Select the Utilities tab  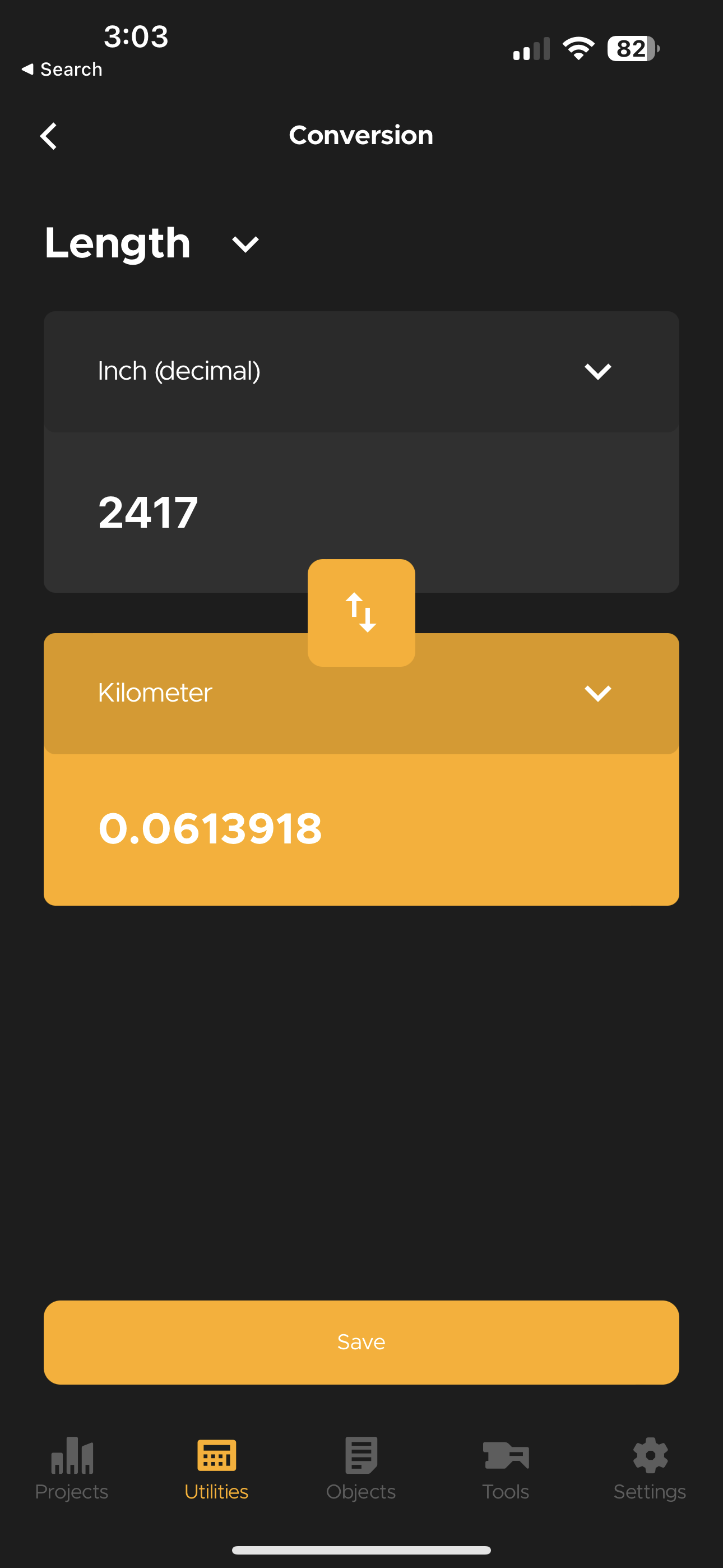(x=216, y=1469)
